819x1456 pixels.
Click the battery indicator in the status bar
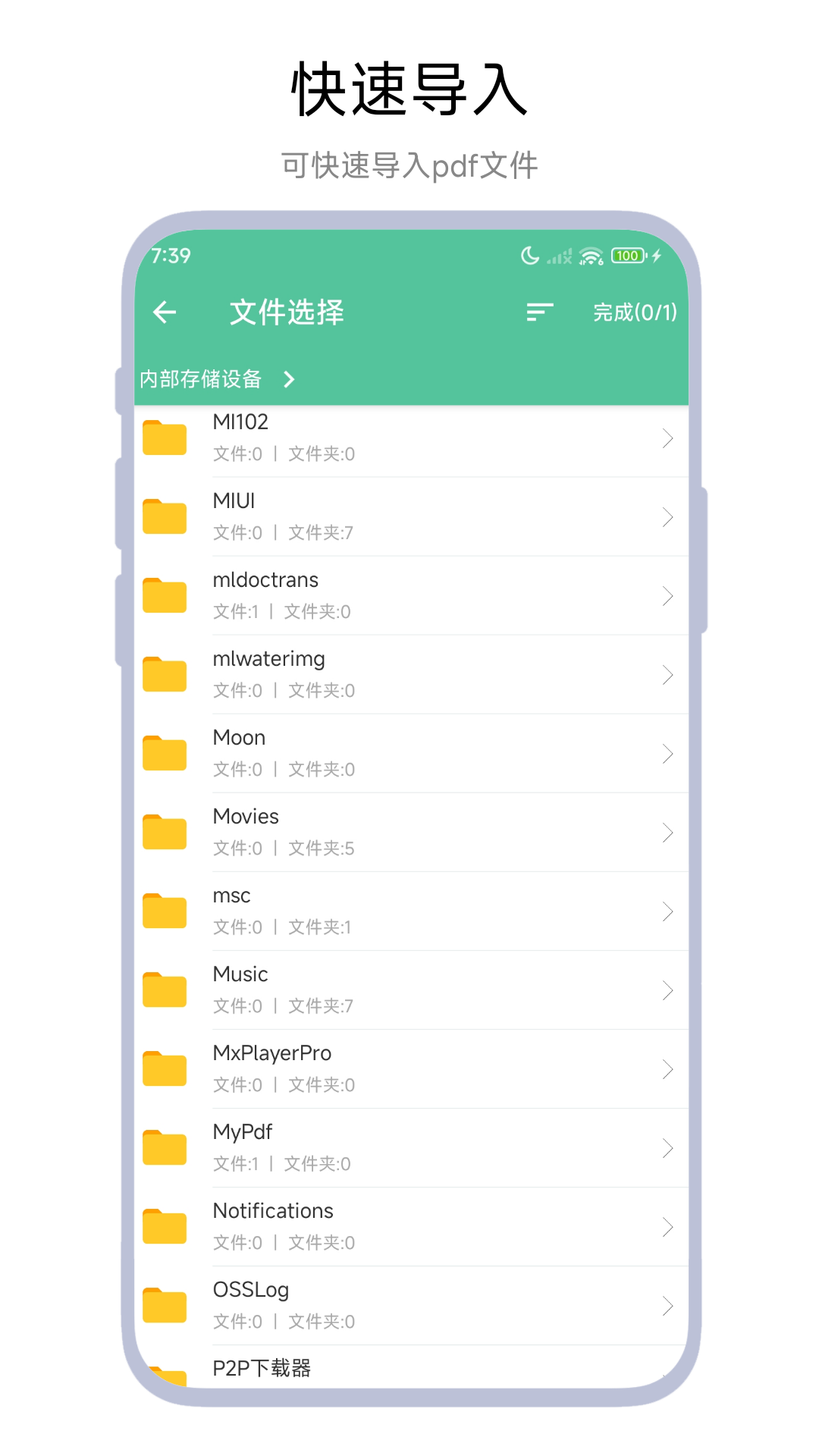(x=627, y=256)
